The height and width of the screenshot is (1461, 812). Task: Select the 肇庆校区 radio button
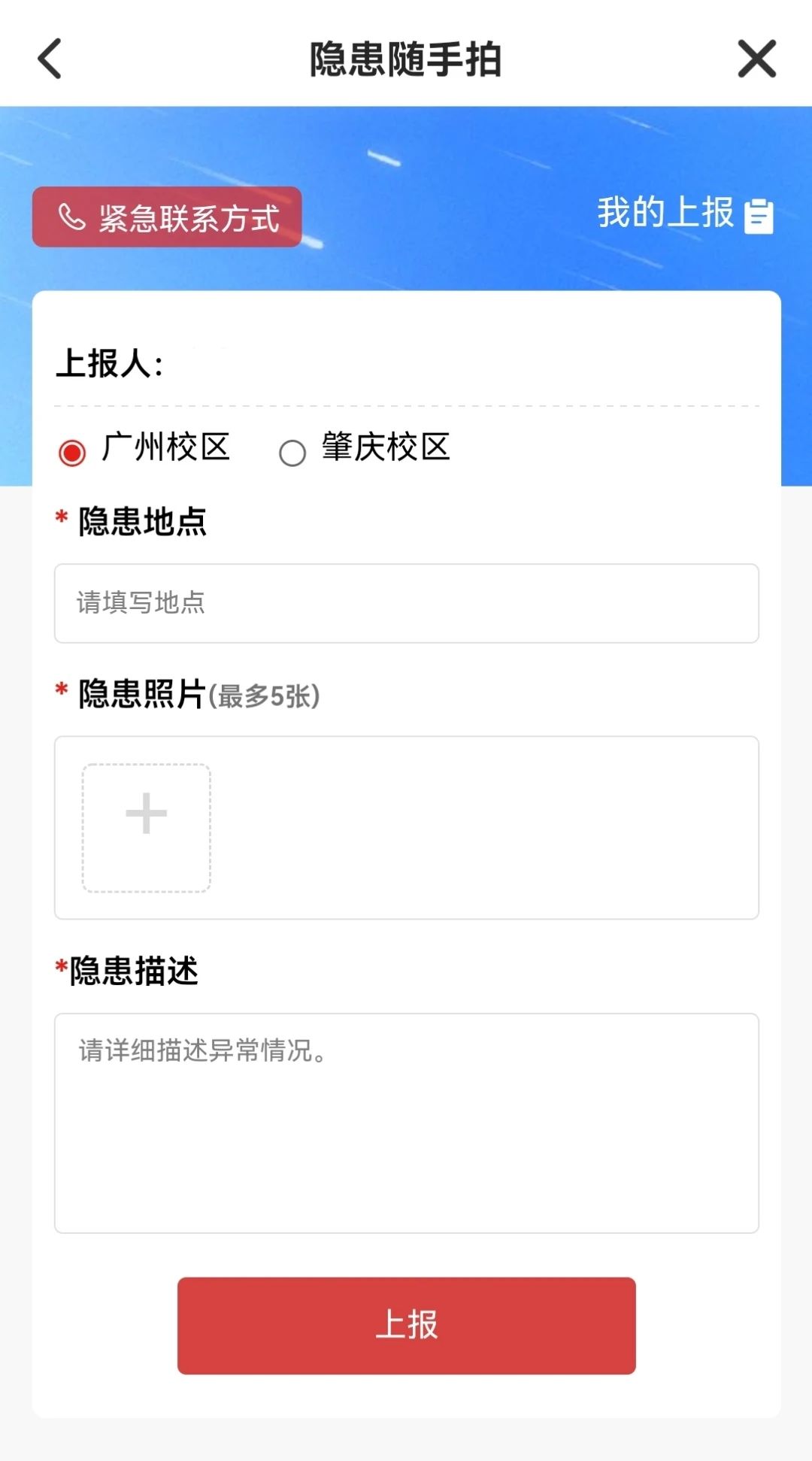click(x=292, y=452)
